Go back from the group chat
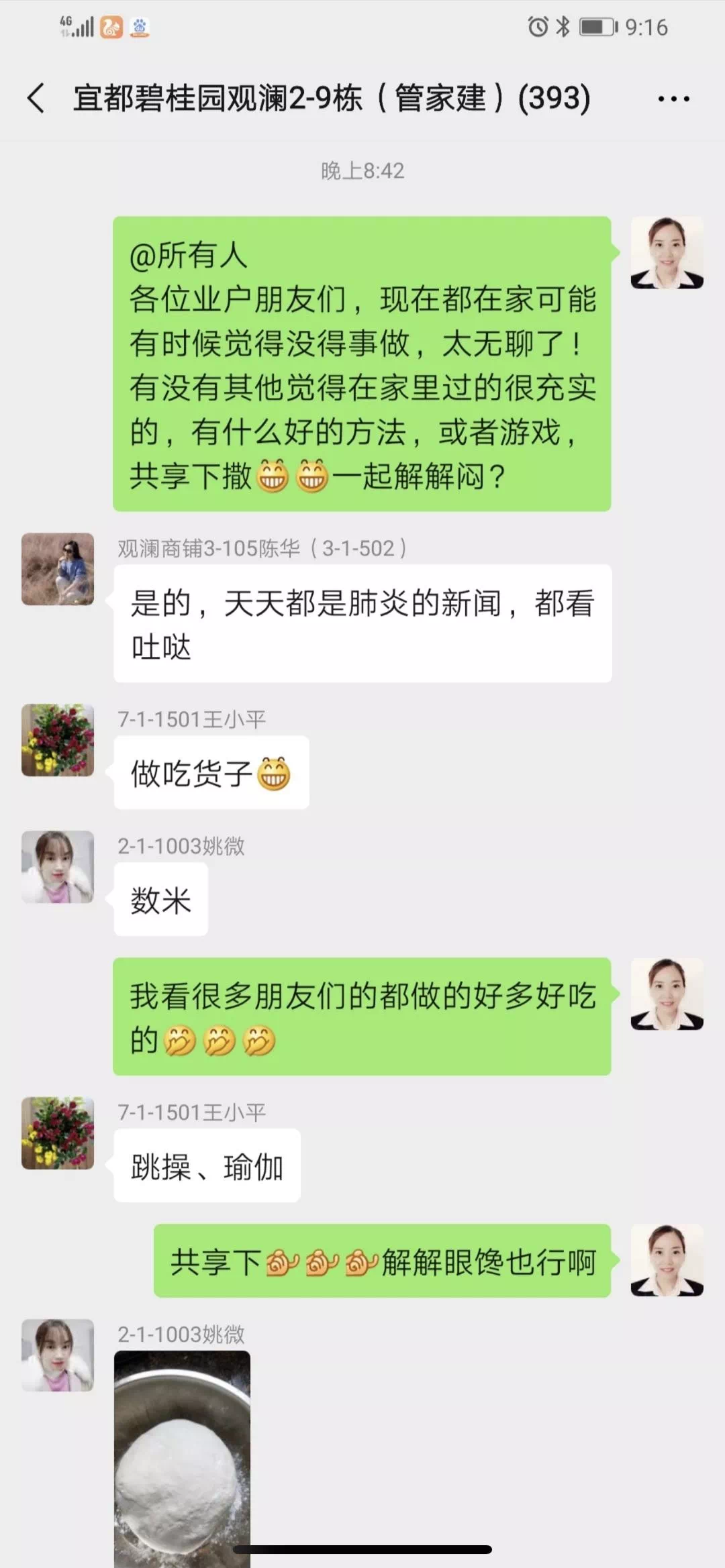725x1568 pixels. 36,98
